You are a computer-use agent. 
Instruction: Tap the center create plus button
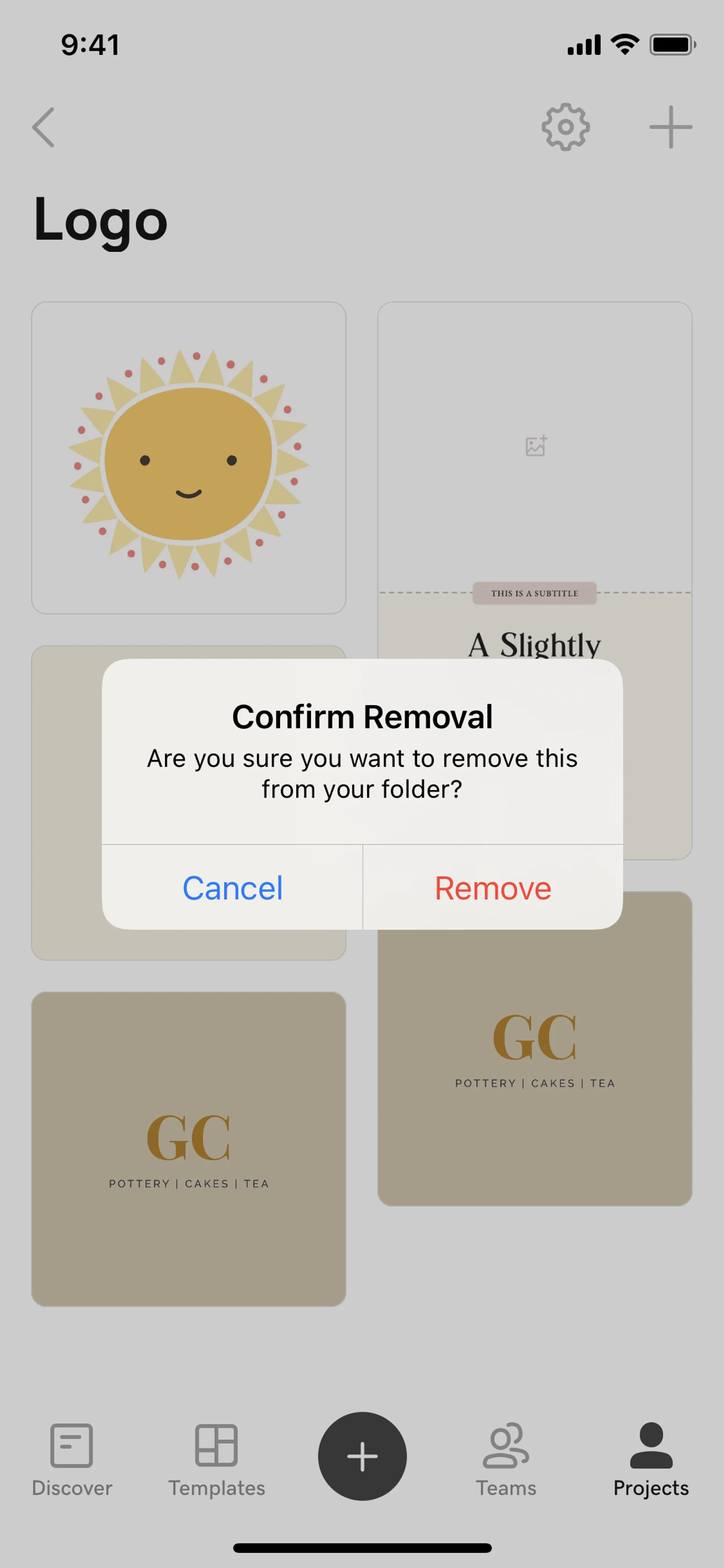pos(362,1456)
